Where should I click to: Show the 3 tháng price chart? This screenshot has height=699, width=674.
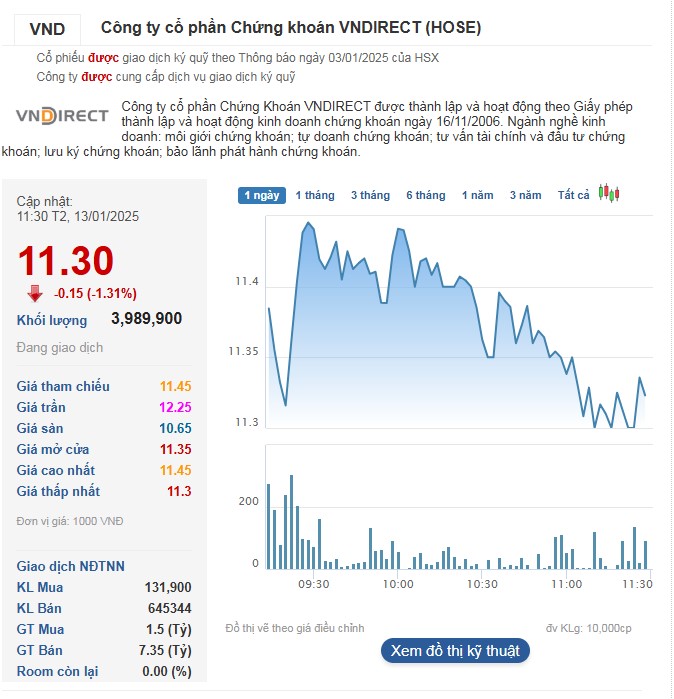coord(370,195)
